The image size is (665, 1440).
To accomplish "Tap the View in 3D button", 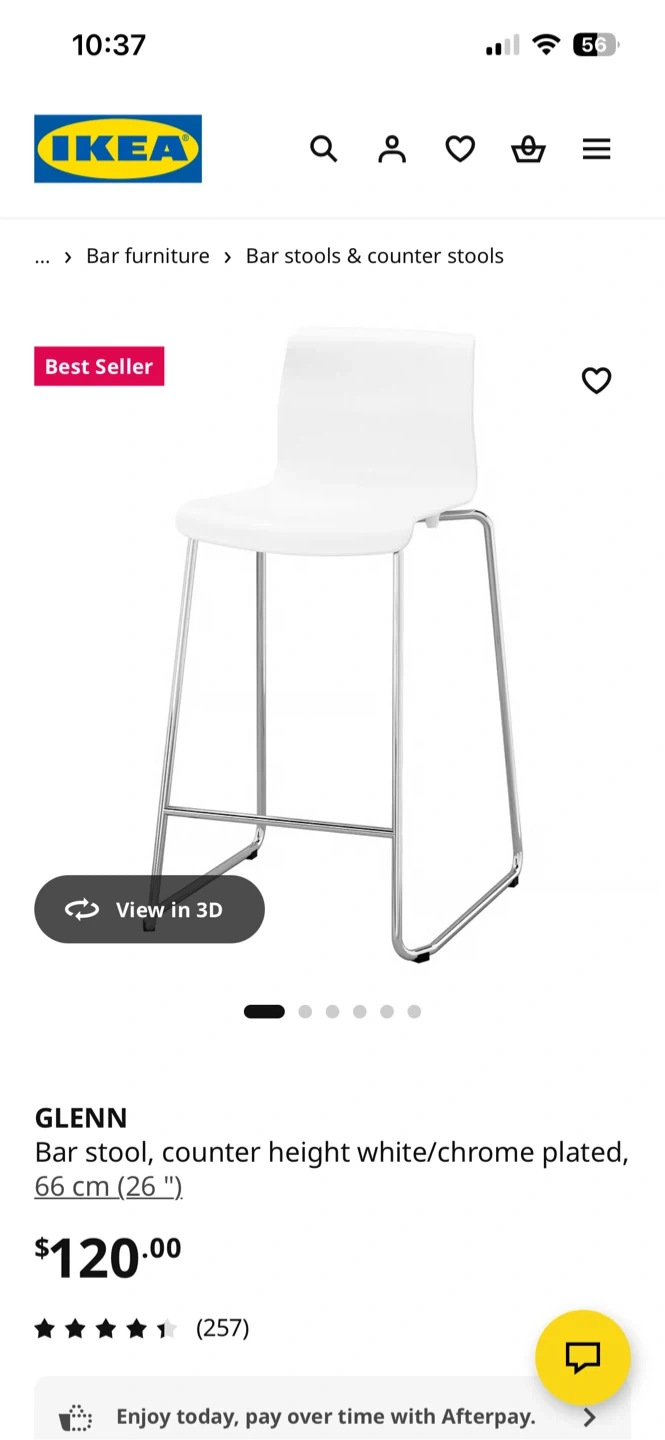I will click(149, 909).
